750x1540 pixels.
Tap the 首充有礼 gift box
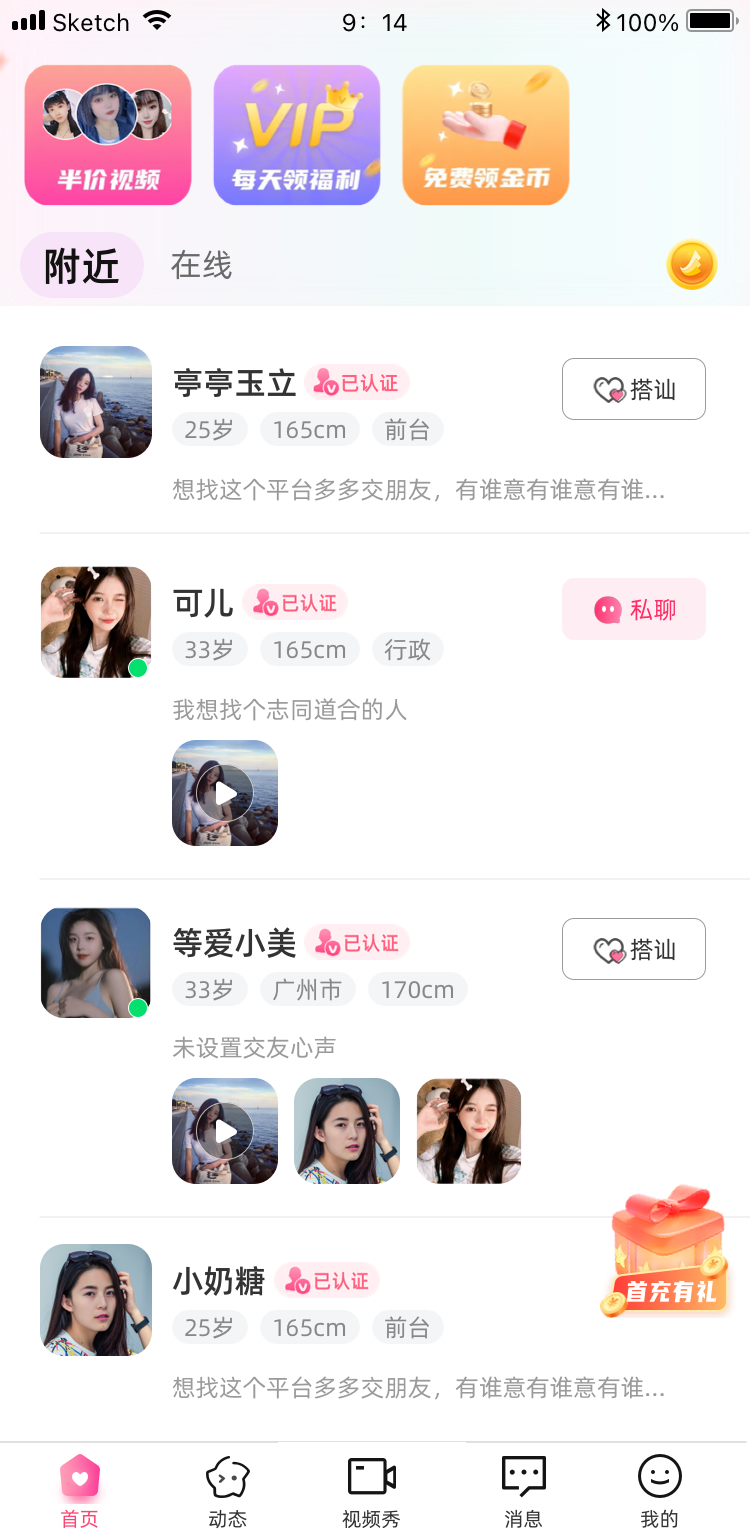667,1255
